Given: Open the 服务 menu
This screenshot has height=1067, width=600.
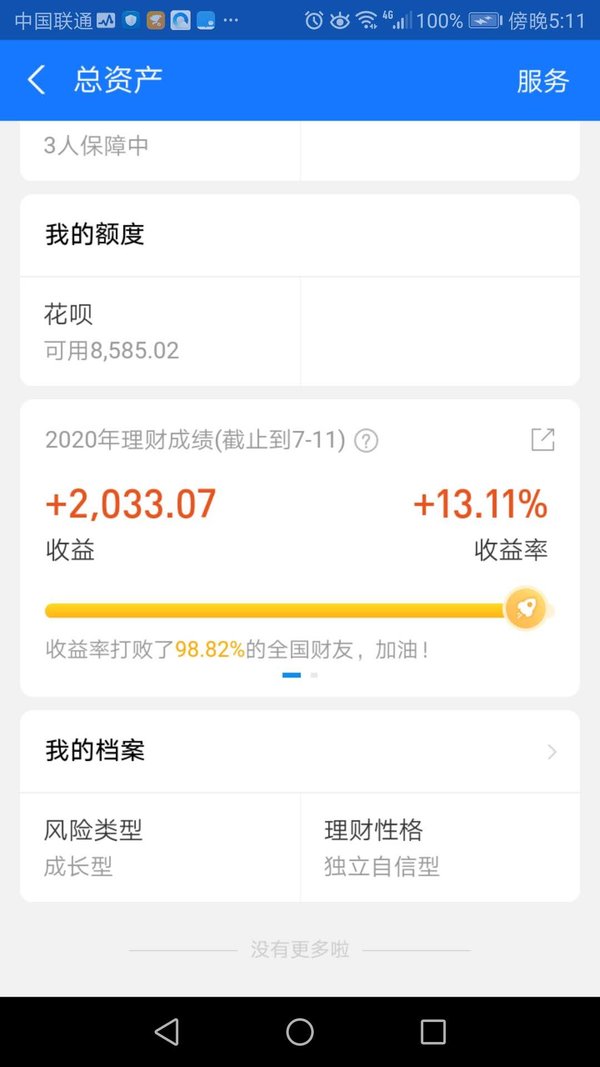Looking at the screenshot, I should tap(542, 81).
